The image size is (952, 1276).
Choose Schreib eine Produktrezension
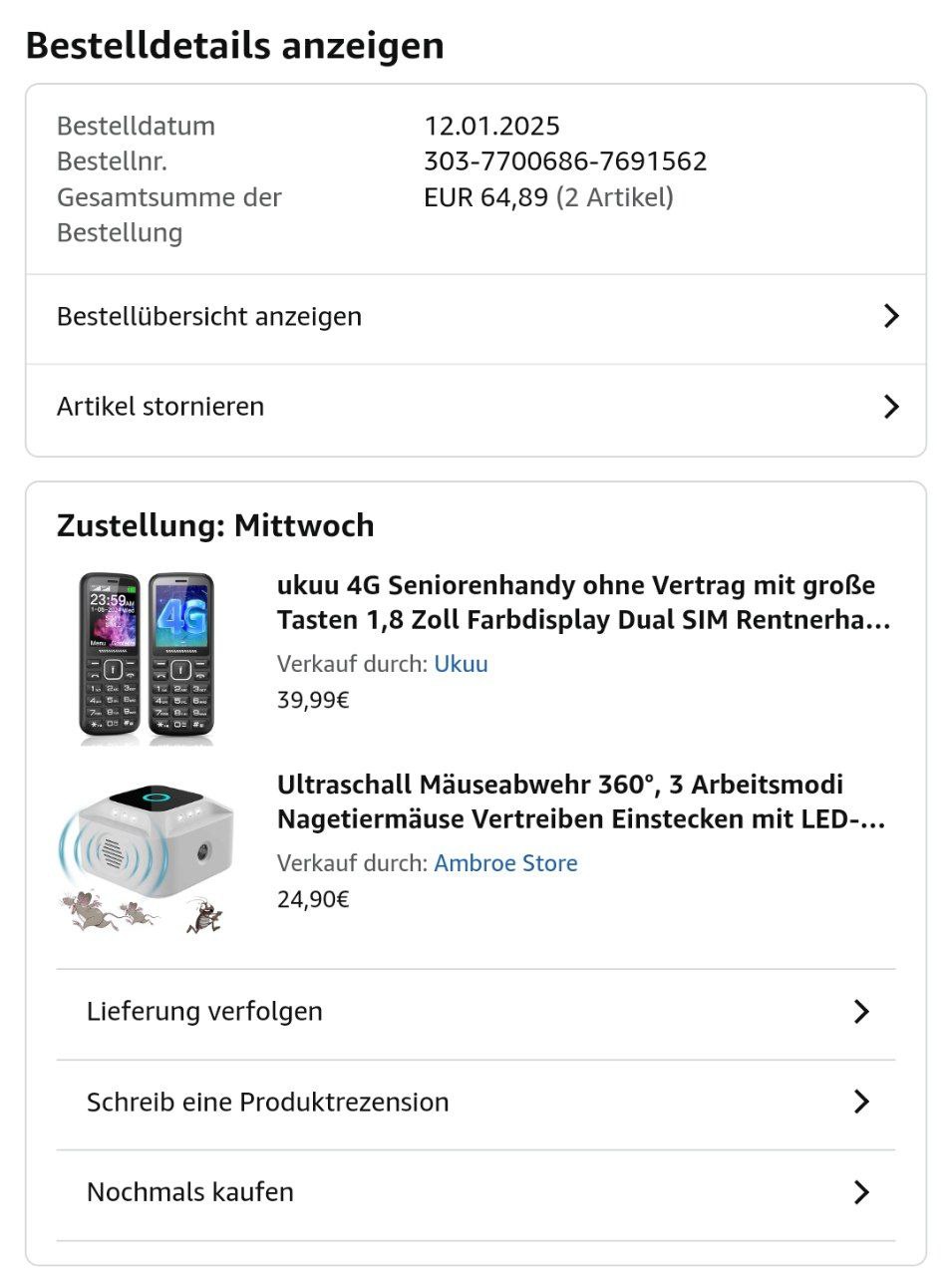coord(476,1103)
